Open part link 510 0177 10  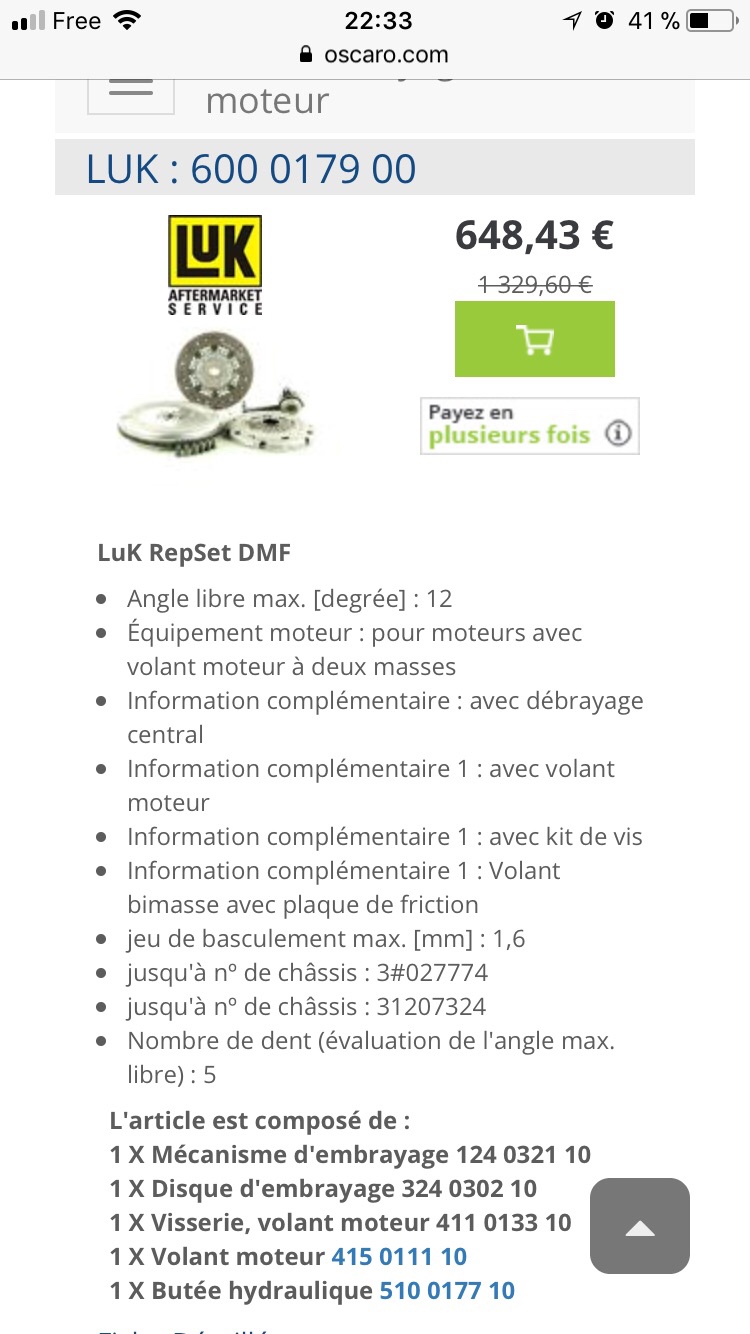coord(447,1290)
